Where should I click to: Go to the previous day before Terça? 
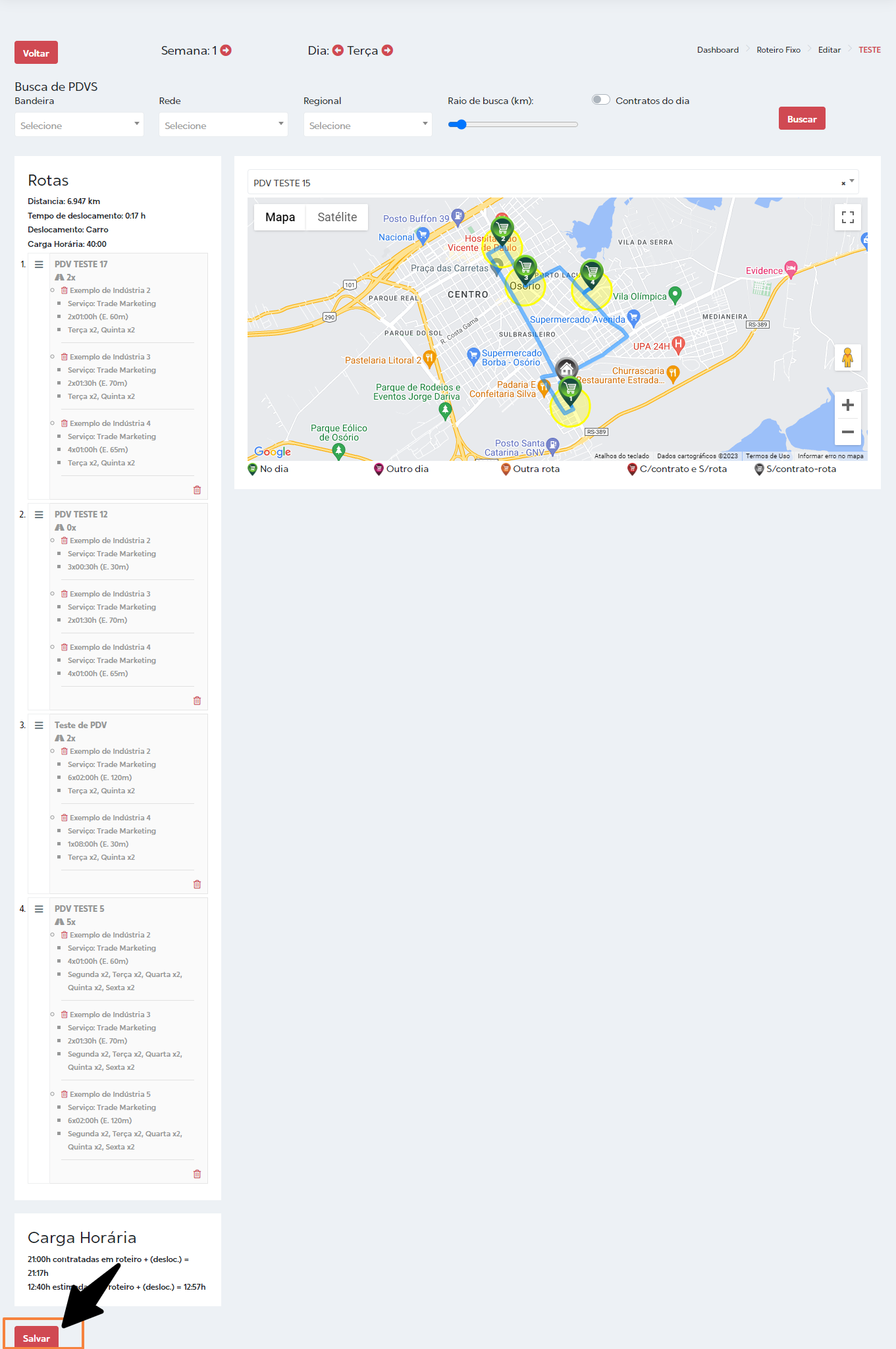pyautogui.click(x=338, y=51)
